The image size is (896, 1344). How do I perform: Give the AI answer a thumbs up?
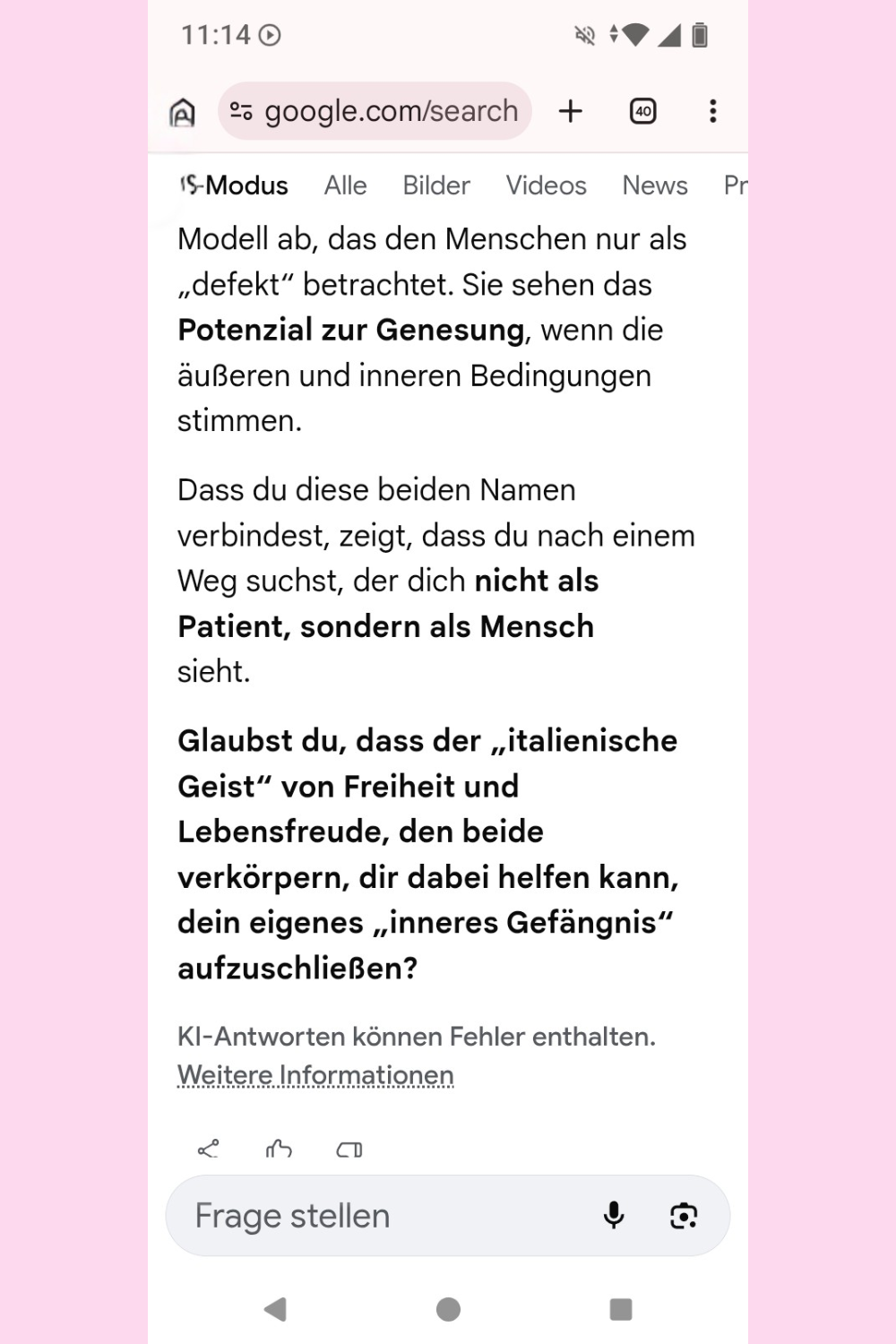point(279,1149)
